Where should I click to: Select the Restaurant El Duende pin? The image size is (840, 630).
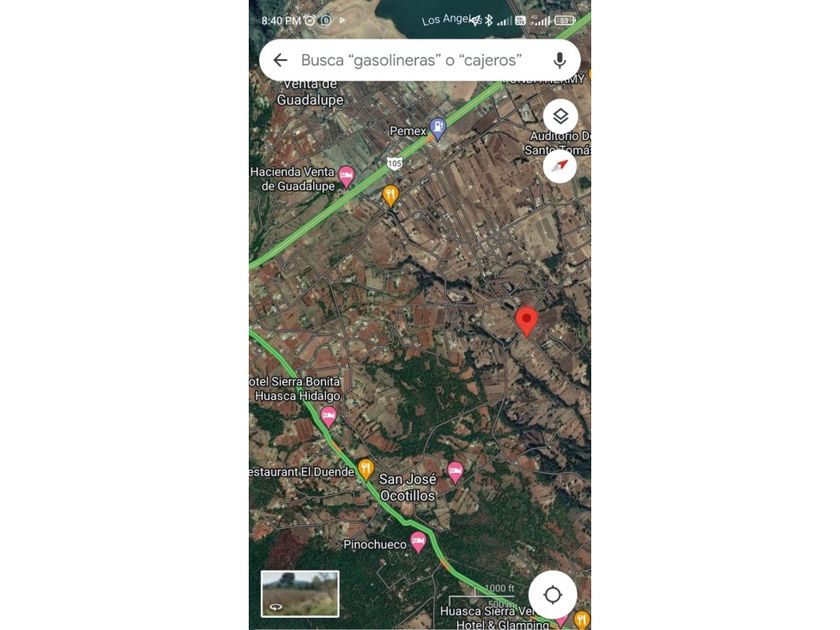(x=366, y=470)
